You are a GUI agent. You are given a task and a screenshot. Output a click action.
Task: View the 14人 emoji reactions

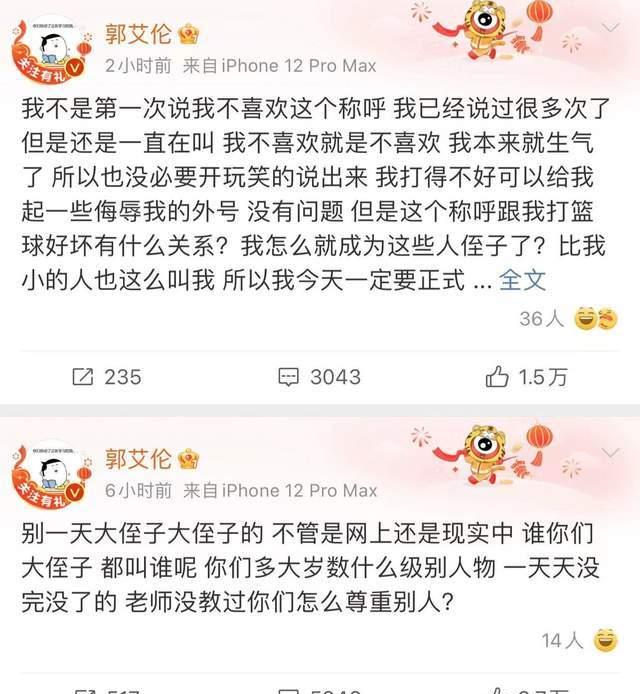point(580,641)
